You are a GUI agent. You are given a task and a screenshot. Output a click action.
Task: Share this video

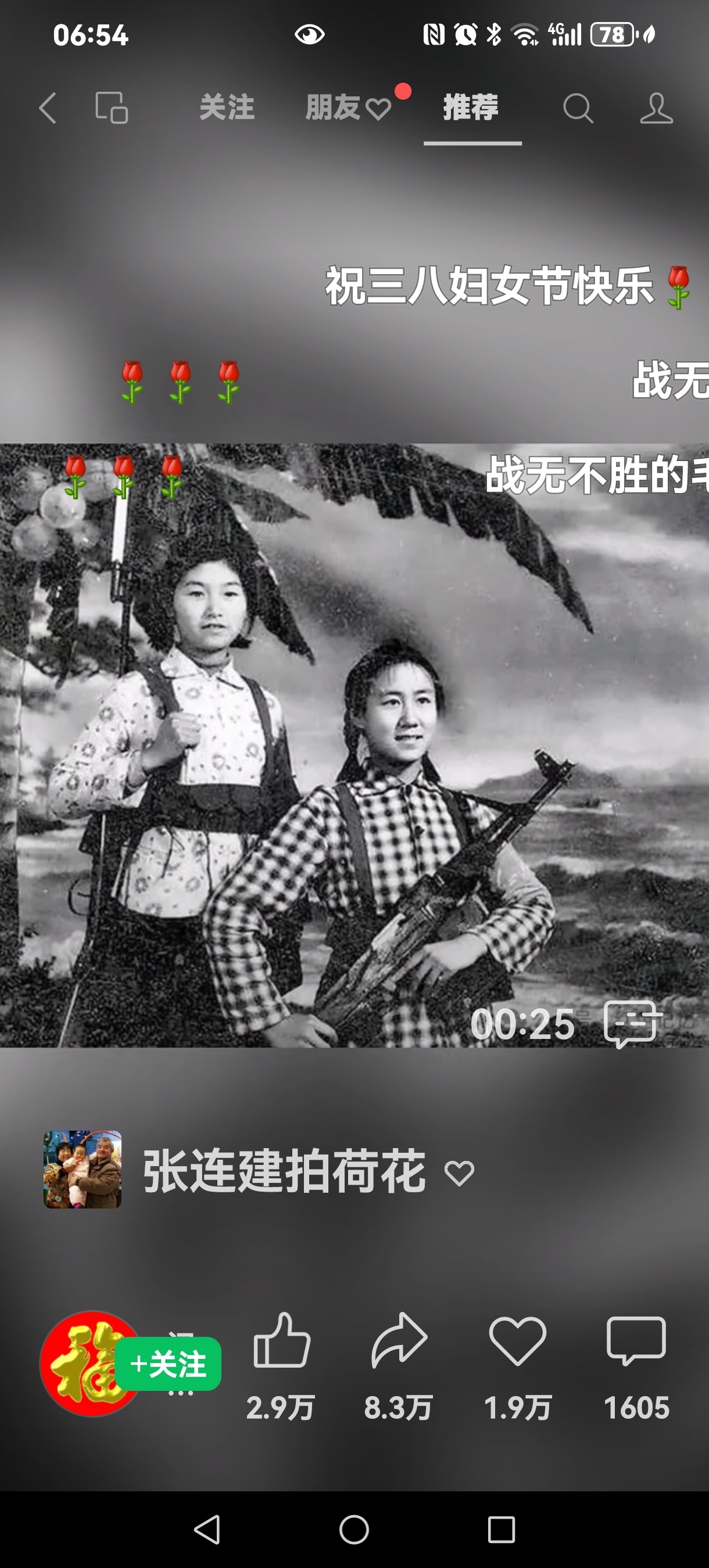coord(399,1342)
